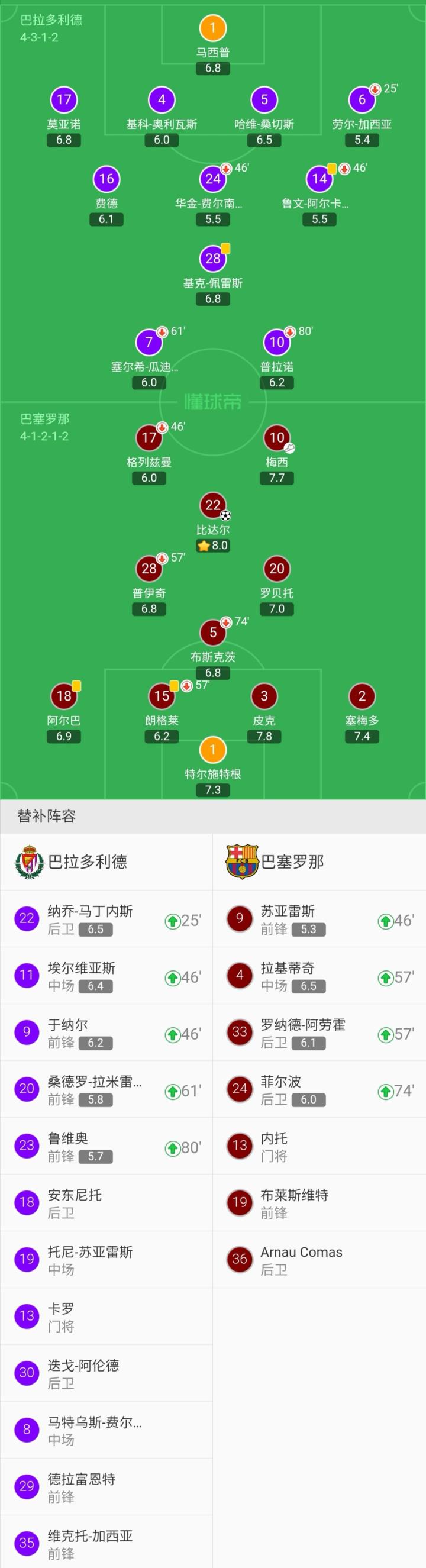View bench player 维克托-加西亚
426x1568 pixels.
coord(106,1543)
